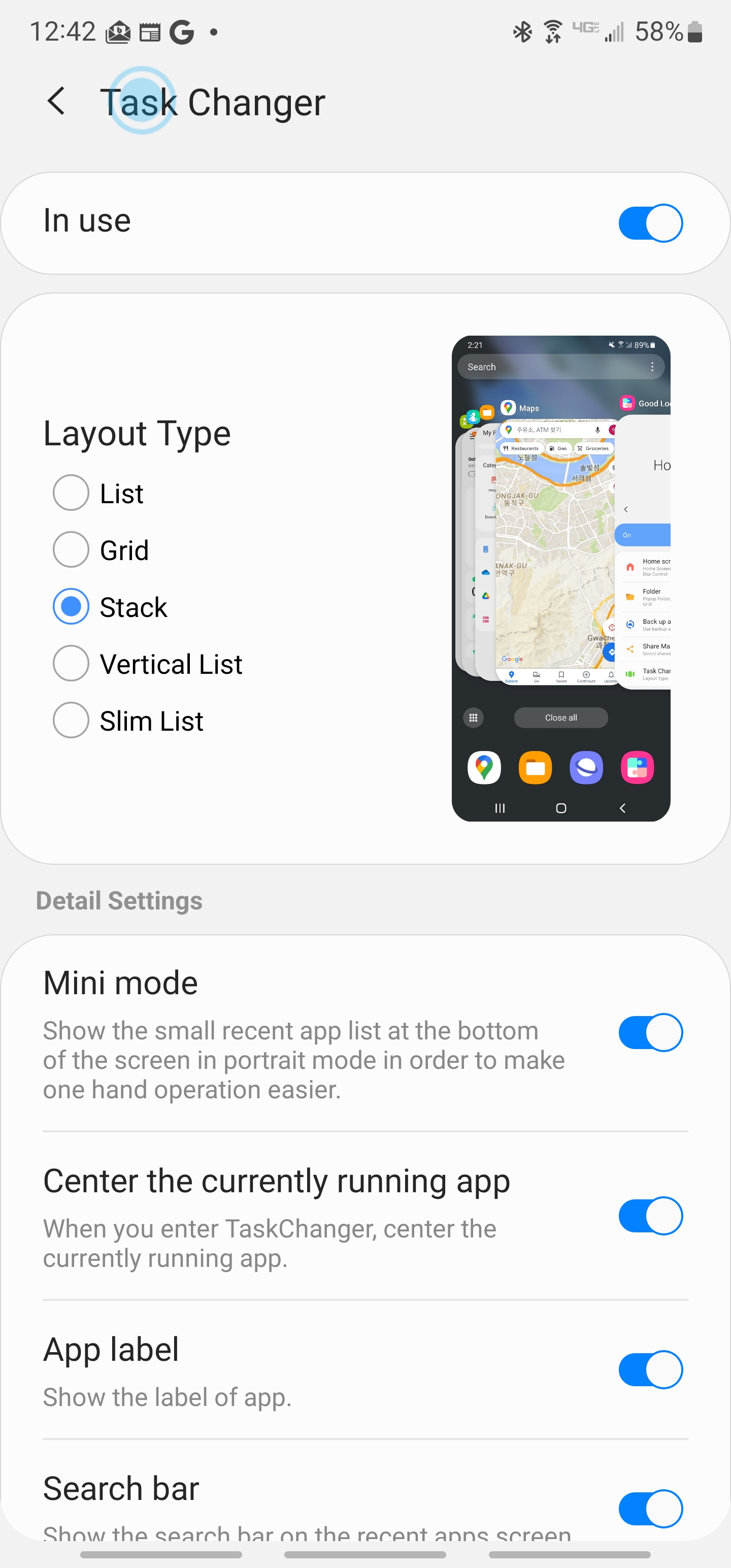The image size is (731, 1568).
Task: Select the Stack layout option
Action: point(71,607)
